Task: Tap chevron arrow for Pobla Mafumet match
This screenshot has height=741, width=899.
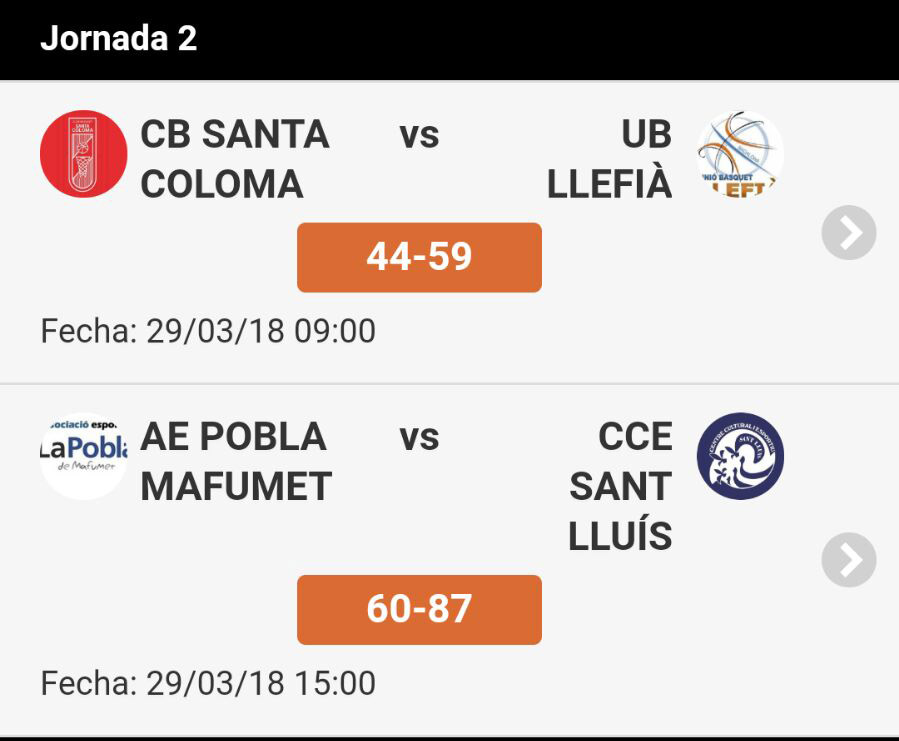Action: [849, 560]
